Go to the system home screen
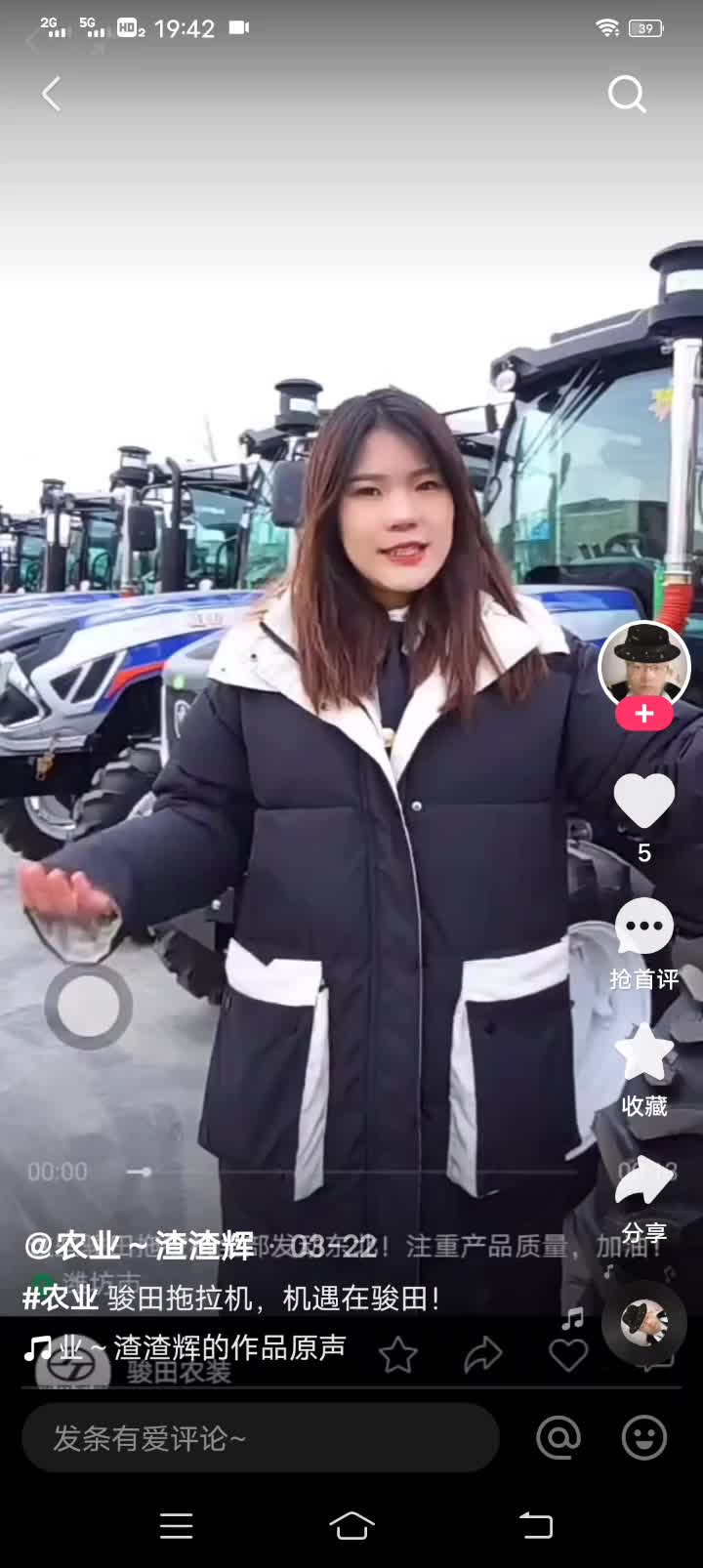 (x=351, y=1525)
